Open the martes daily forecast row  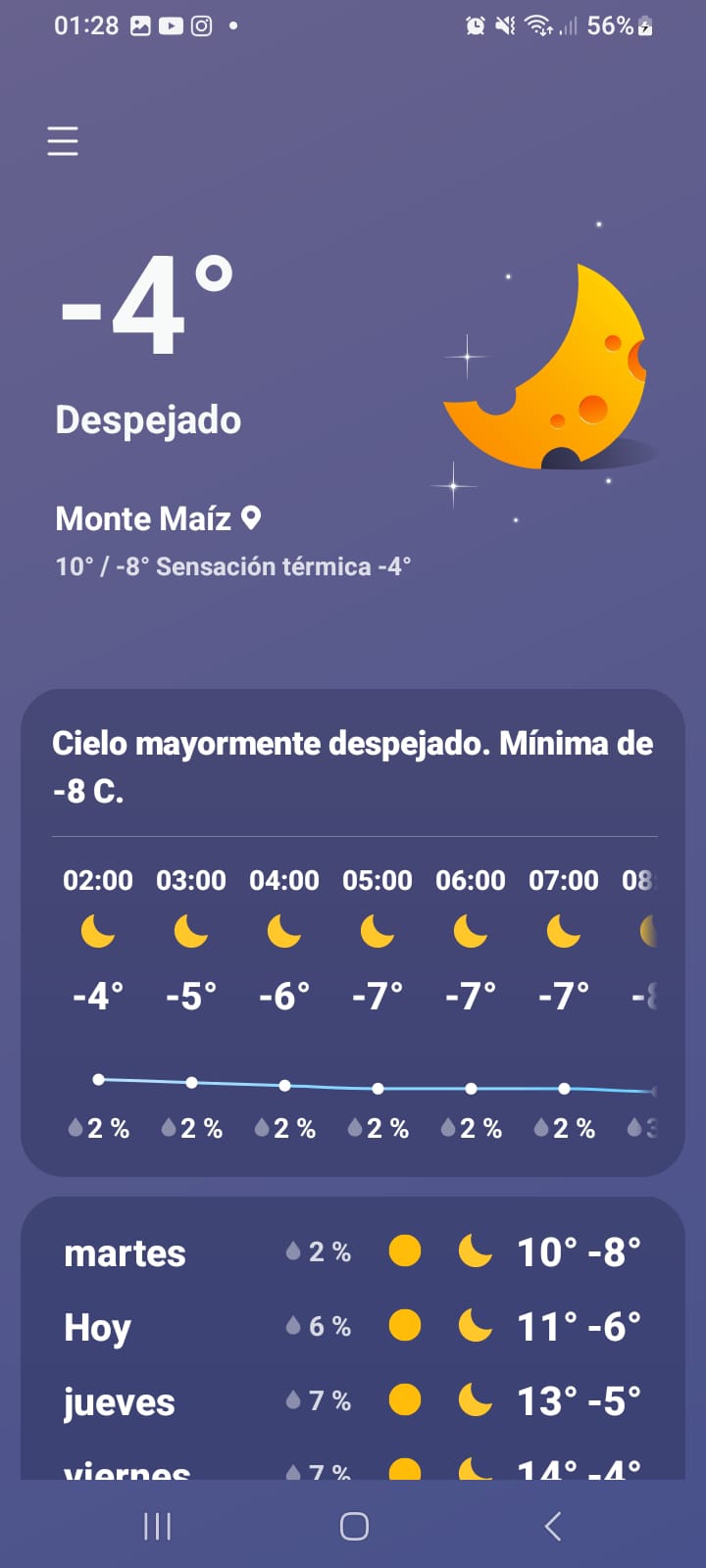pos(351,1252)
